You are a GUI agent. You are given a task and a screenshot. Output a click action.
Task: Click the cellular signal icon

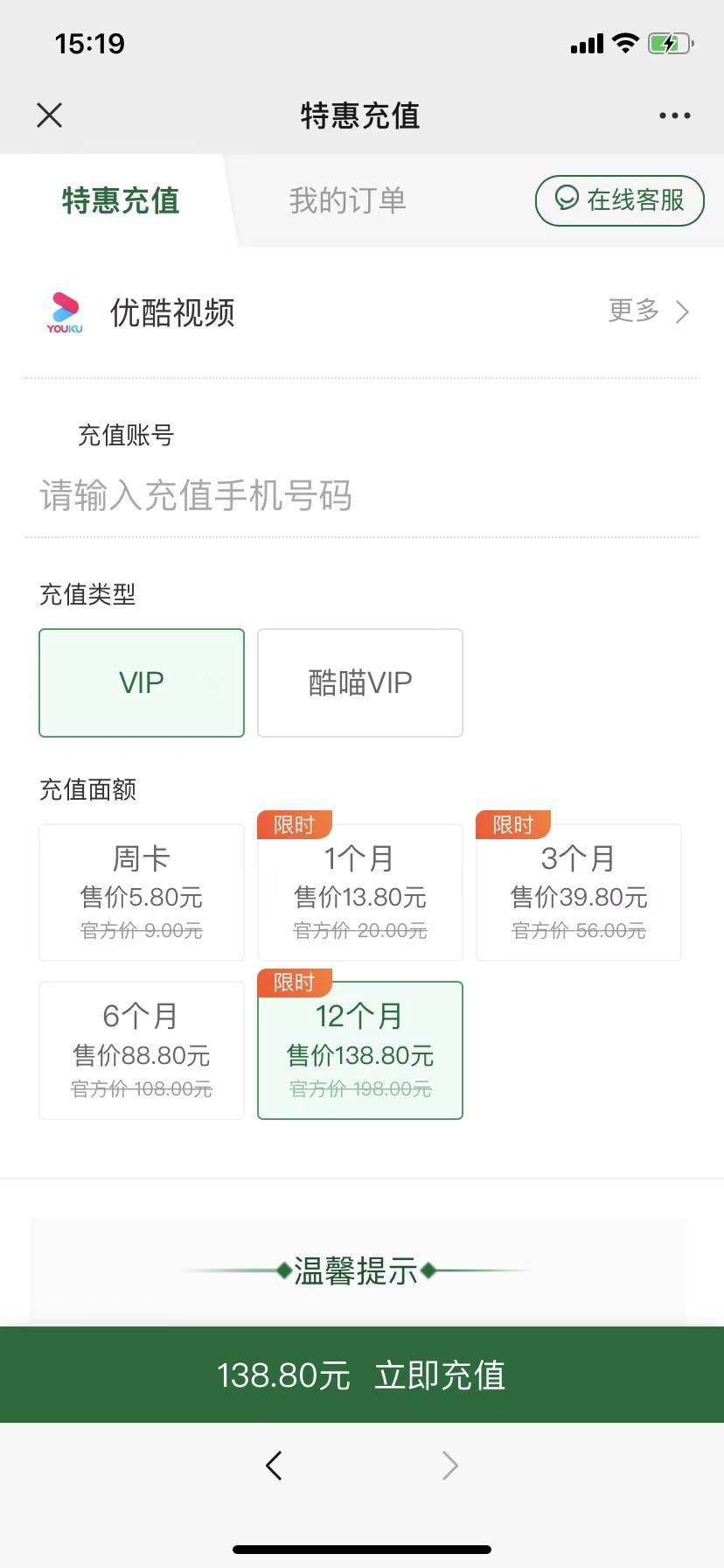(585, 43)
